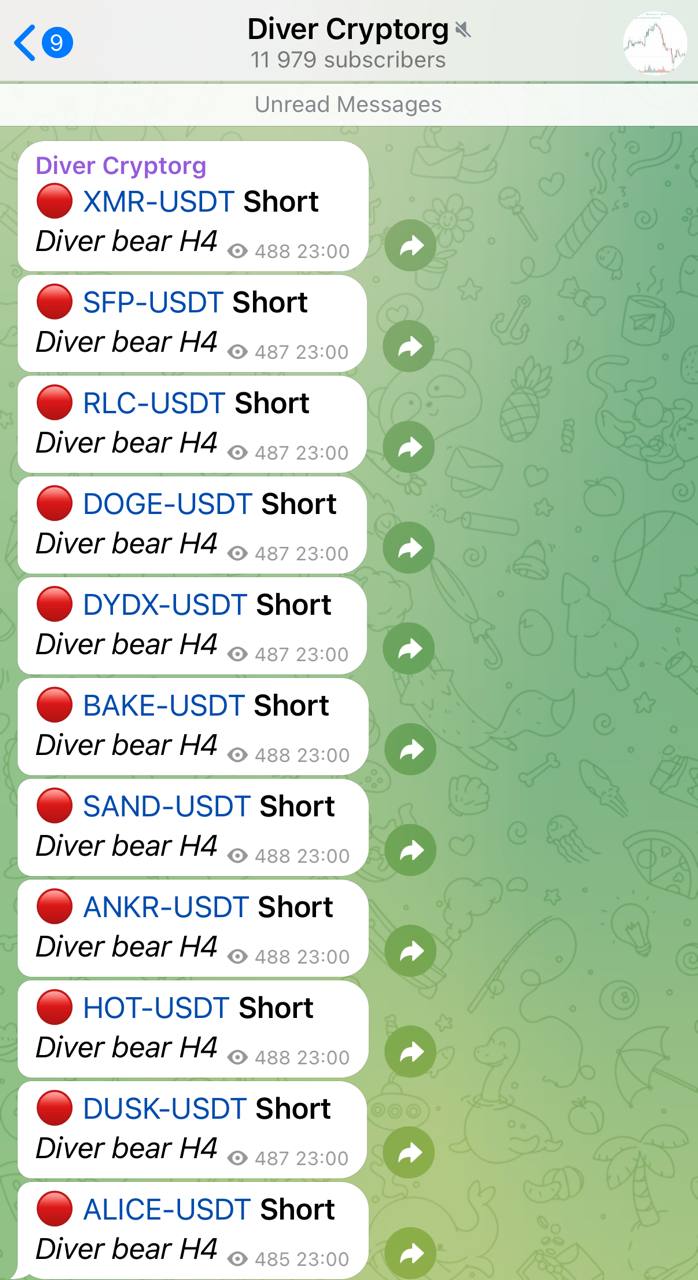Go back to the chat list
This screenshot has width=698, height=1280.
click(42, 43)
